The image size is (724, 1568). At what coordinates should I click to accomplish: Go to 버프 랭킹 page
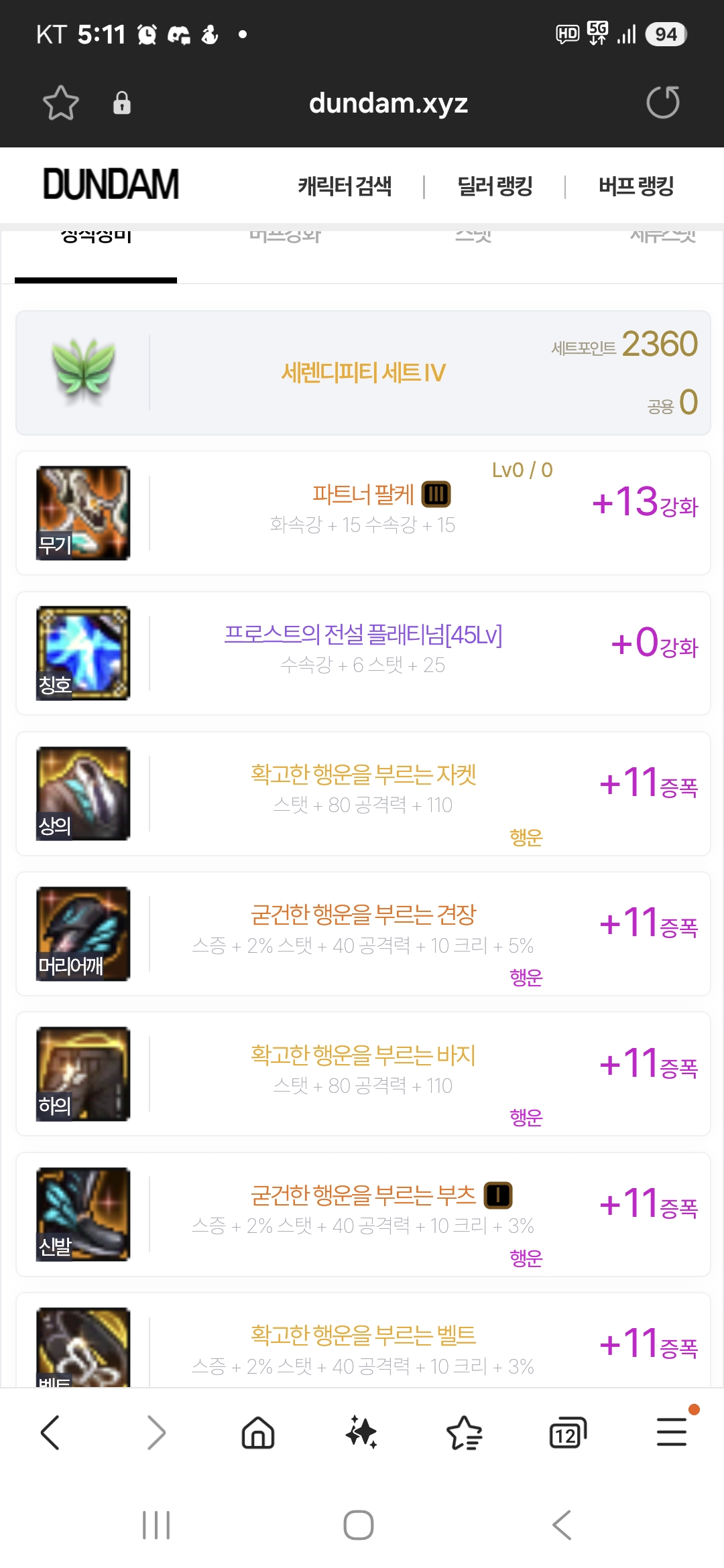coord(636,186)
